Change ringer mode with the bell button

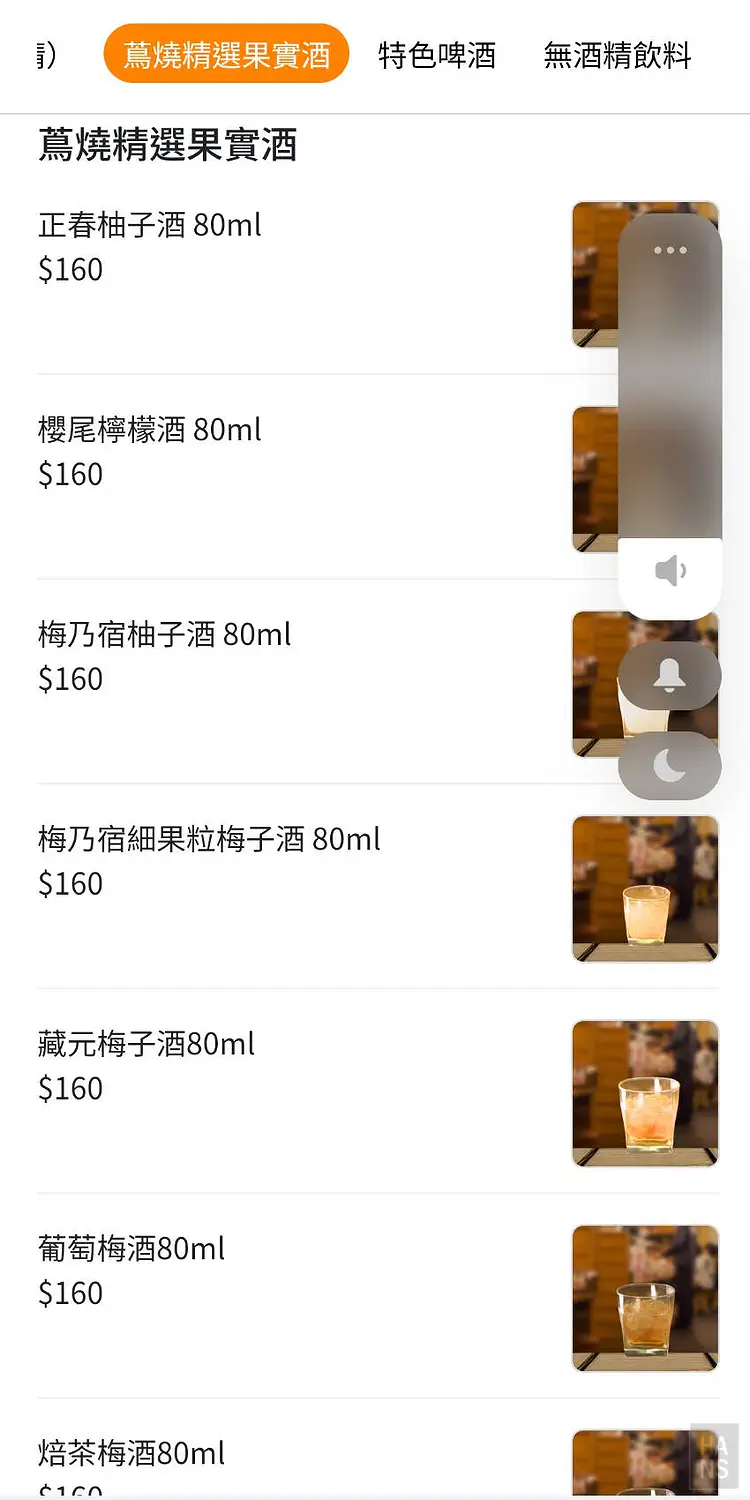(x=670, y=676)
